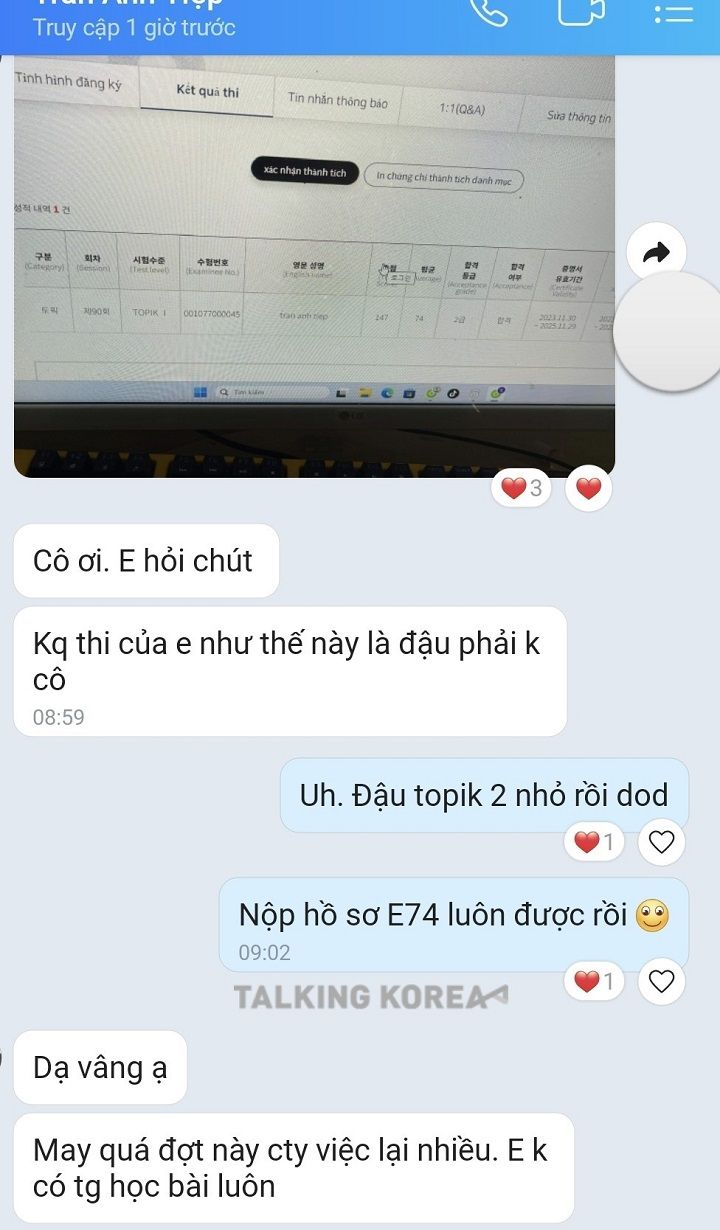720x1230 pixels.
Task: View the 3 heart reactions on the photo
Action: pyautogui.click(x=521, y=489)
